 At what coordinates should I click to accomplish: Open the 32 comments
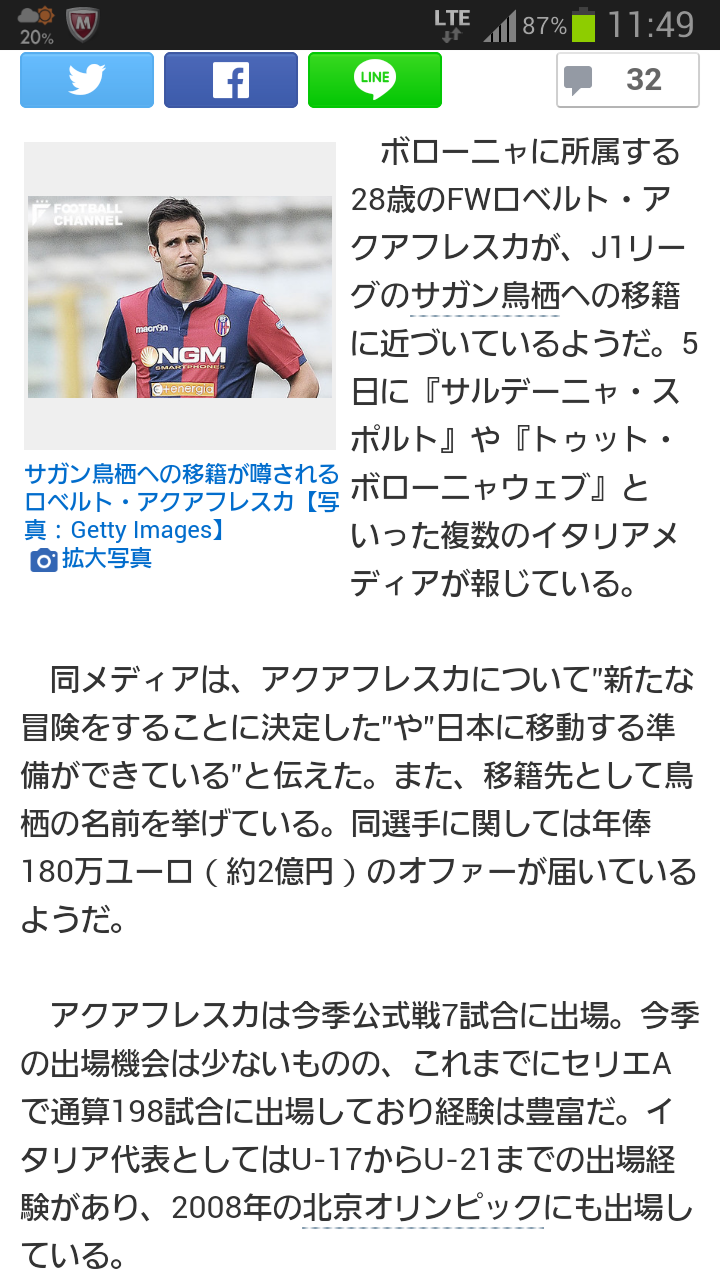[x=628, y=80]
